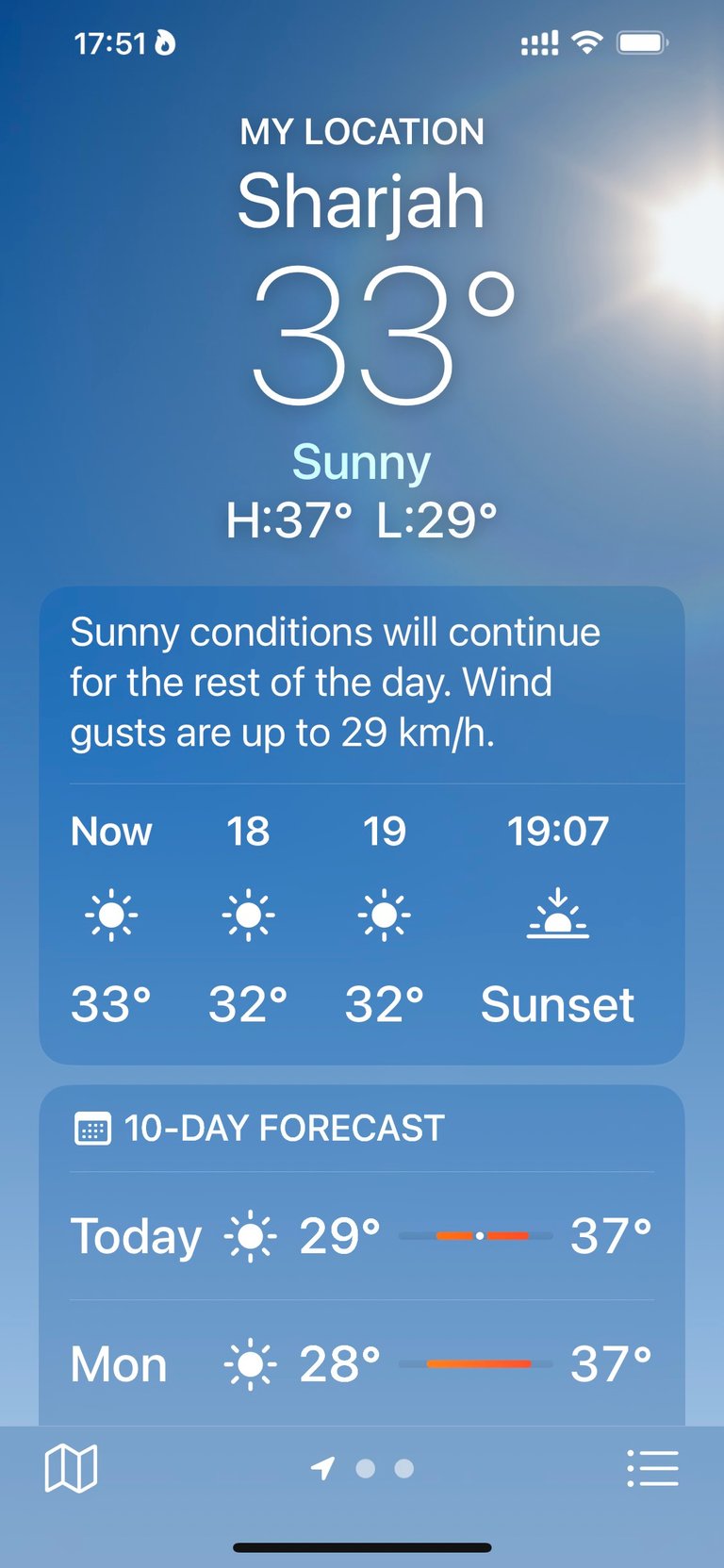Image resolution: width=724 pixels, height=1568 pixels.
Task: Open the weather map
Action: click(x=71, y=1468)
